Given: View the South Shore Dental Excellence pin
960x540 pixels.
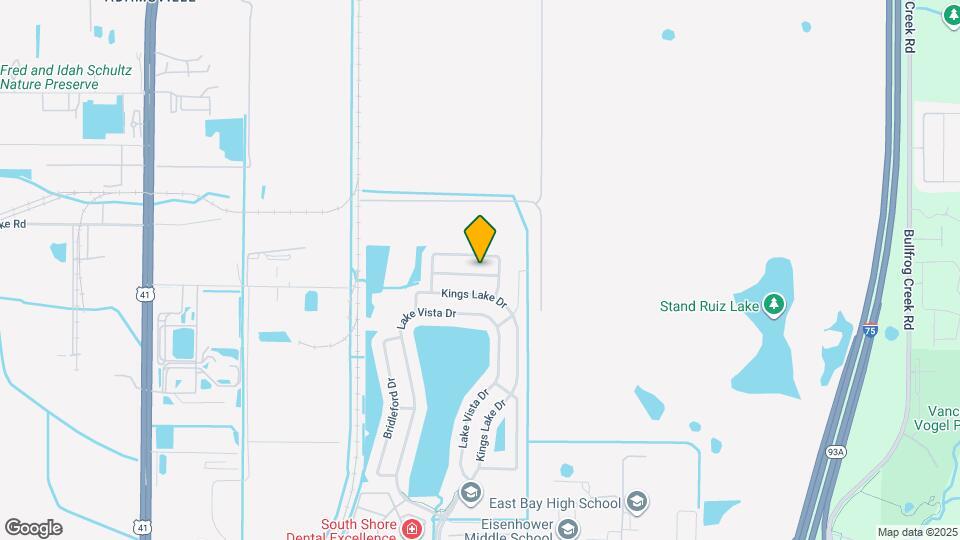Looking at the screenshot, I should point(411,527).
